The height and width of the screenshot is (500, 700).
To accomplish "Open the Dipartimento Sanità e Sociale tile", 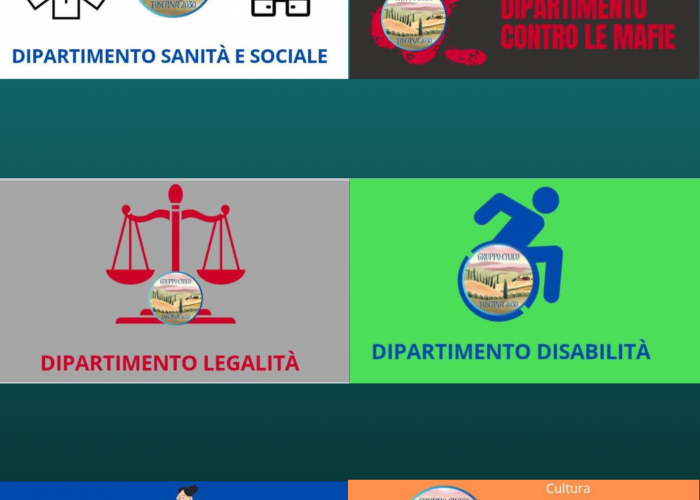I will [174, 40].
